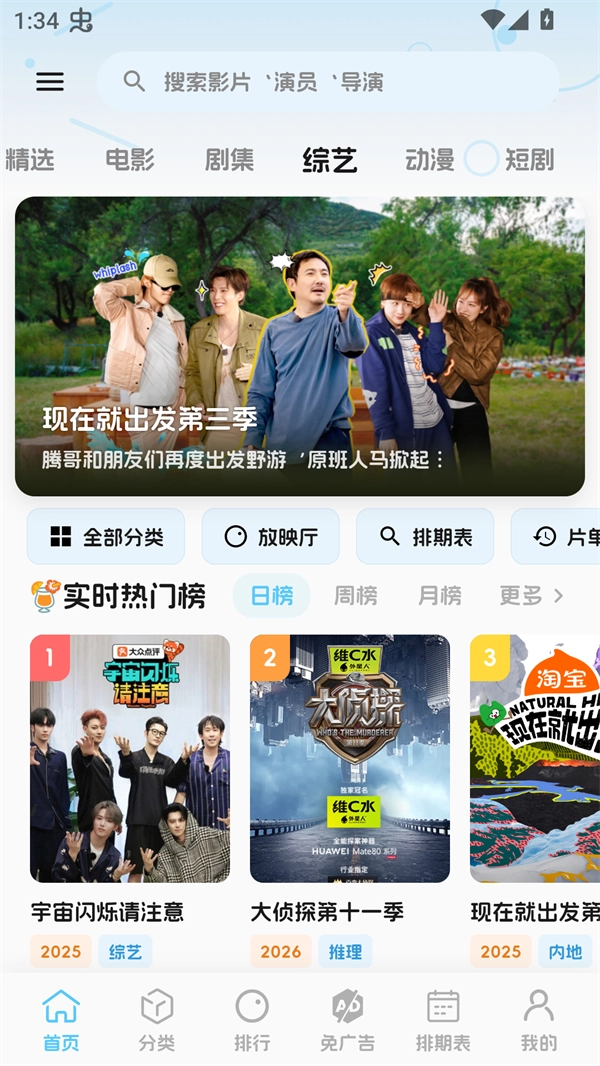Open the hamburger drawer menu
Viewport: 600px width, 1066px height.
[x=50, y=82]
